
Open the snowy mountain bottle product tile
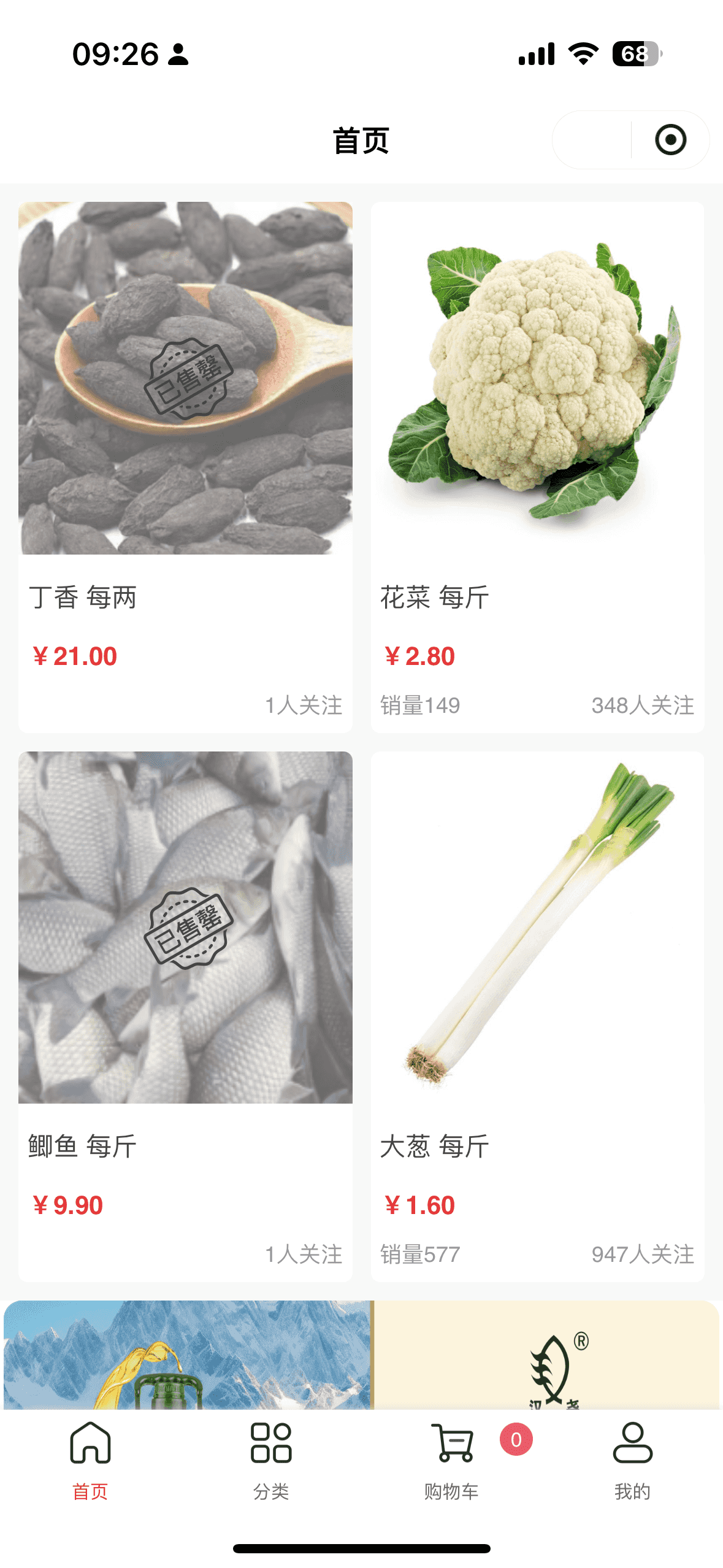(188, 1355)
